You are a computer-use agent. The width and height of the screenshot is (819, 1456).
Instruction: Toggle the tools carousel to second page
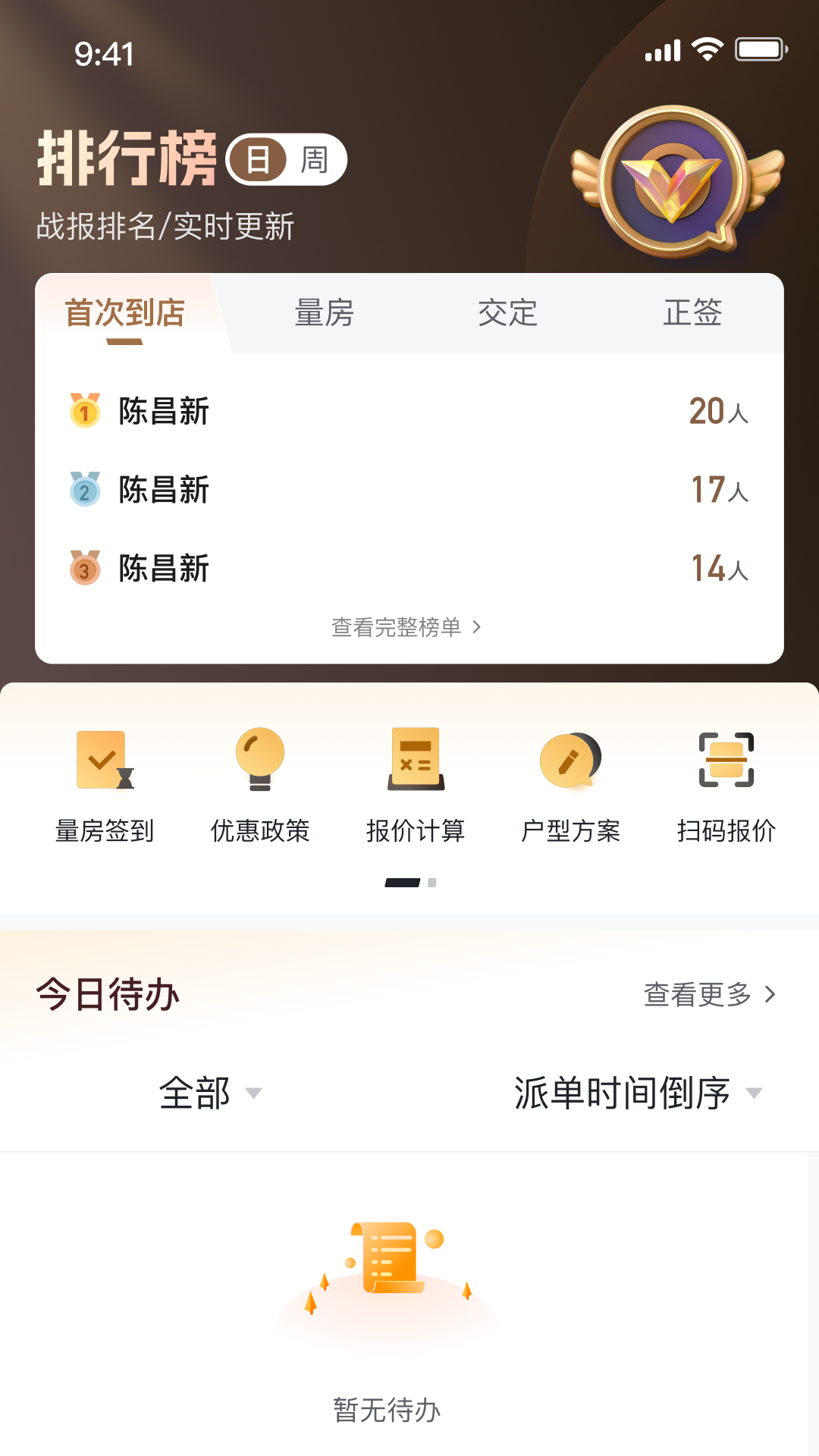click(x=432, y=882)
